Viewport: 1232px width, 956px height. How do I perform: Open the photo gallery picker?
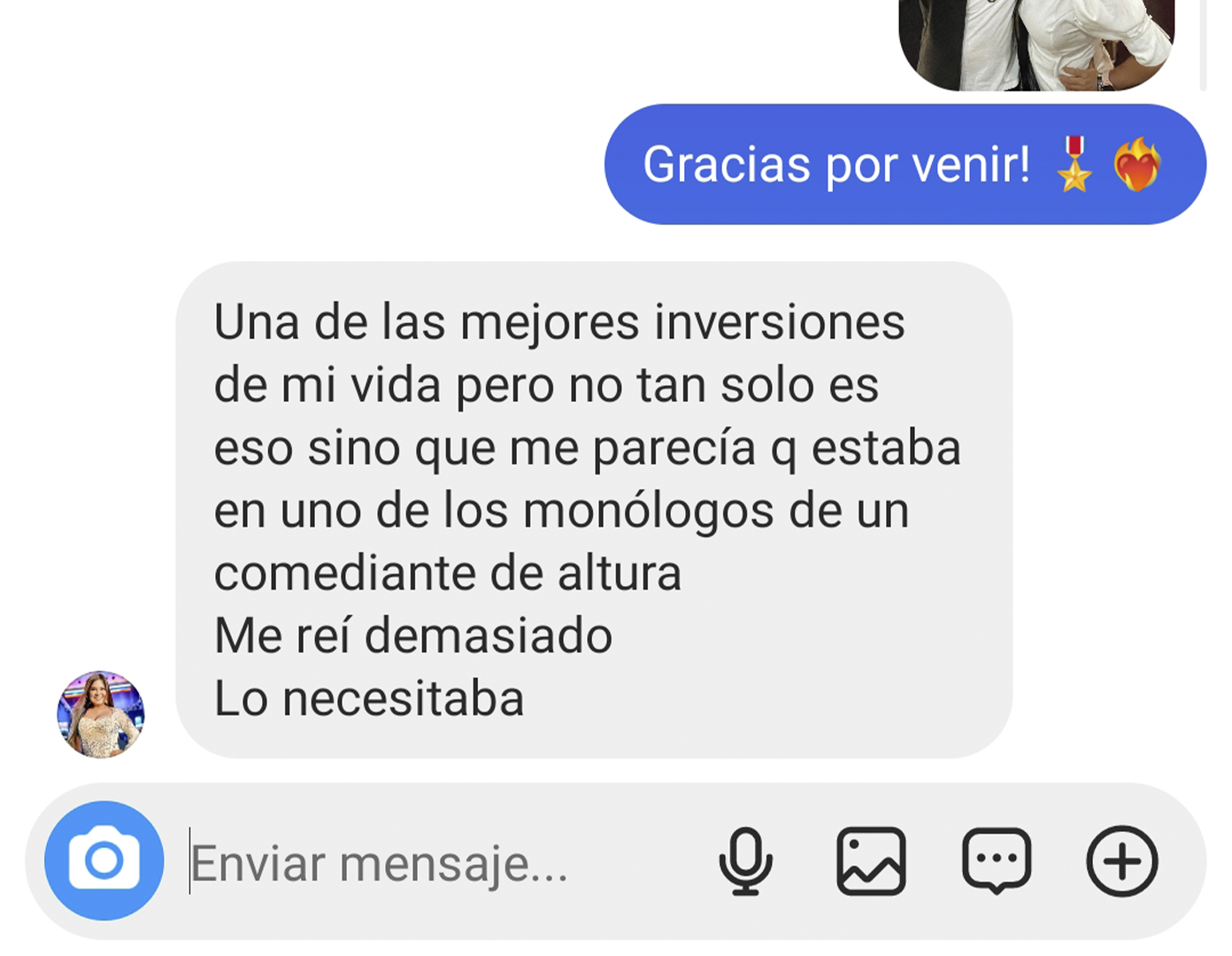[x=871, y=861]
